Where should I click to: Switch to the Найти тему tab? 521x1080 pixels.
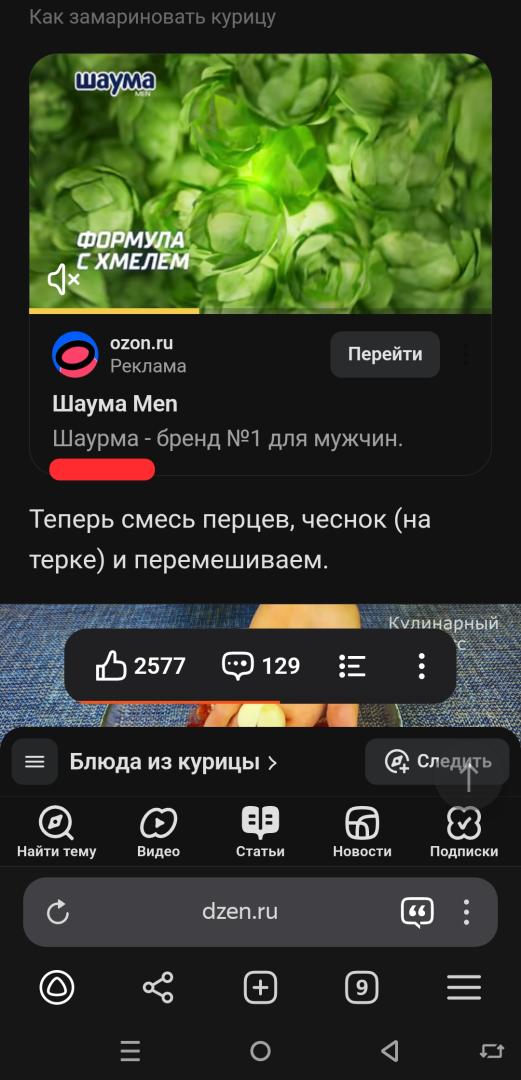[57, 832]
